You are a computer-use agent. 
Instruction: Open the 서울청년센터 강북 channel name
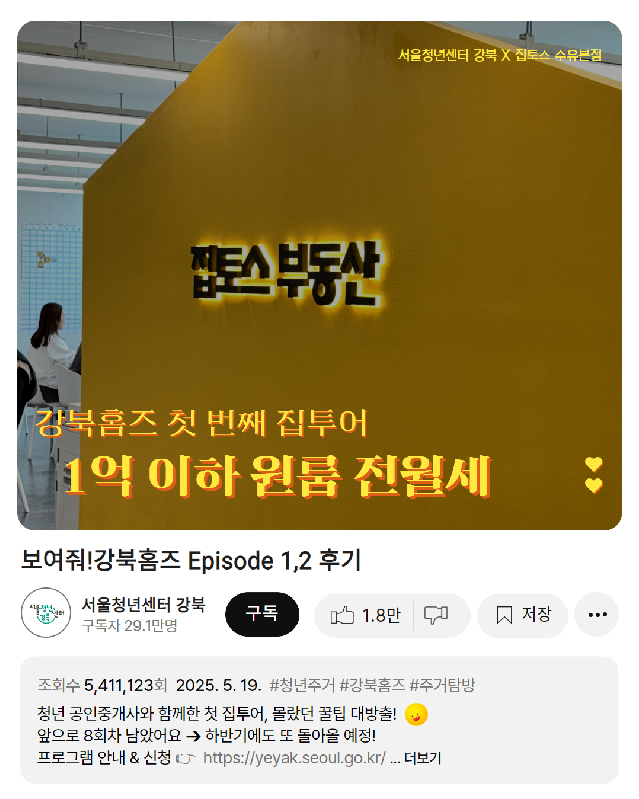[143, 604]
